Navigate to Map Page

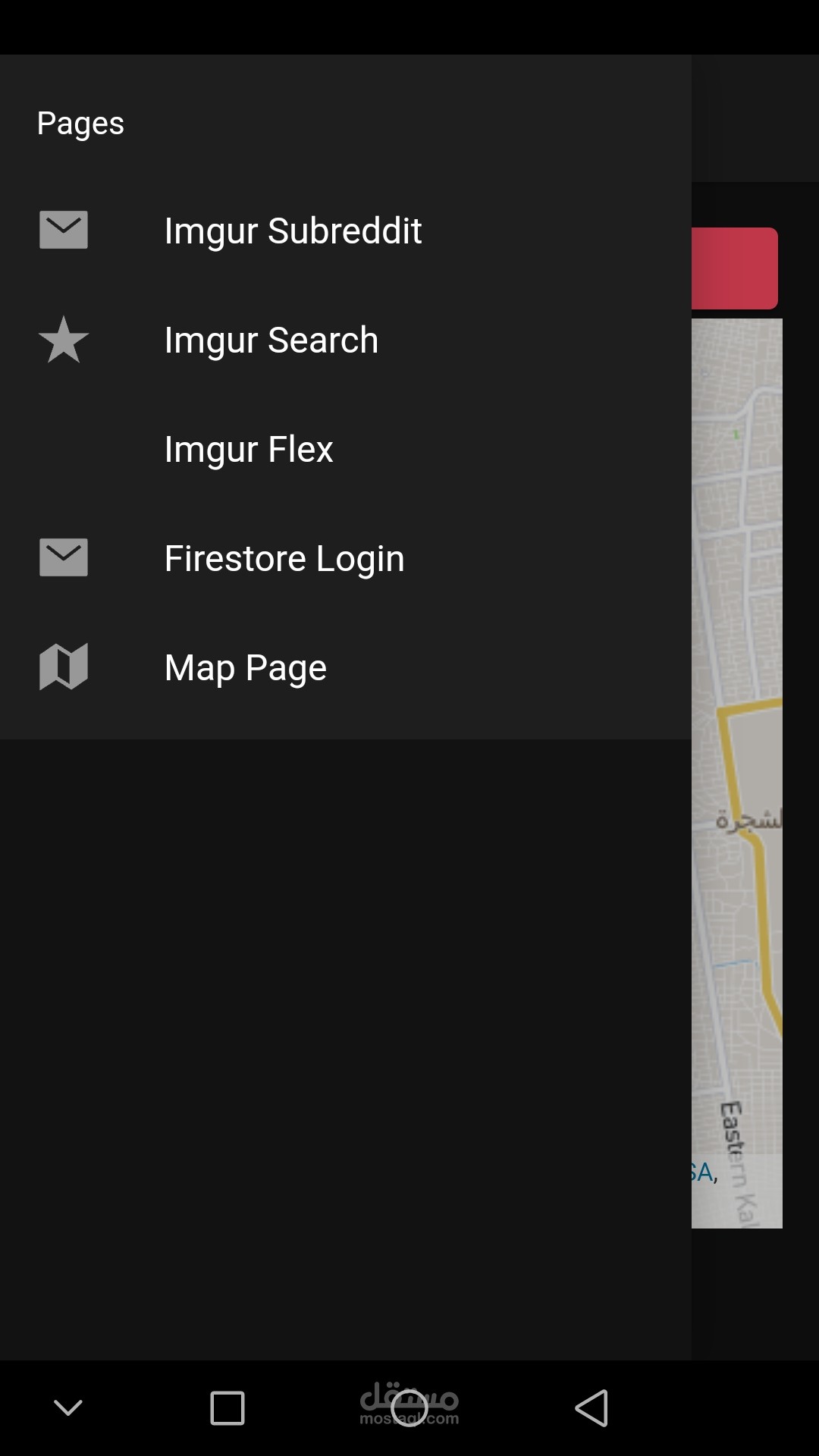345,667
